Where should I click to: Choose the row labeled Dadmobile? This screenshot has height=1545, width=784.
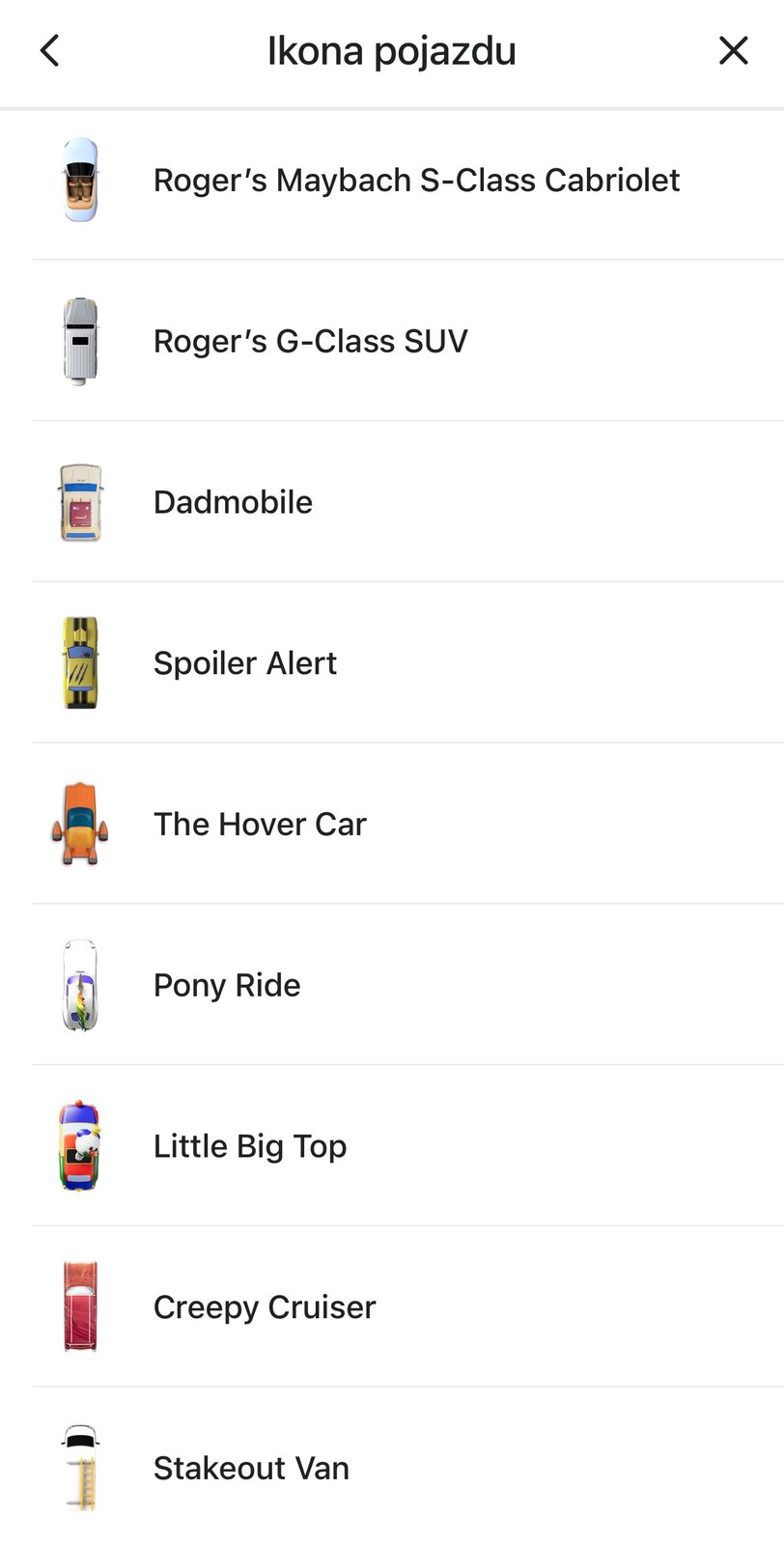tap(233, 501)
